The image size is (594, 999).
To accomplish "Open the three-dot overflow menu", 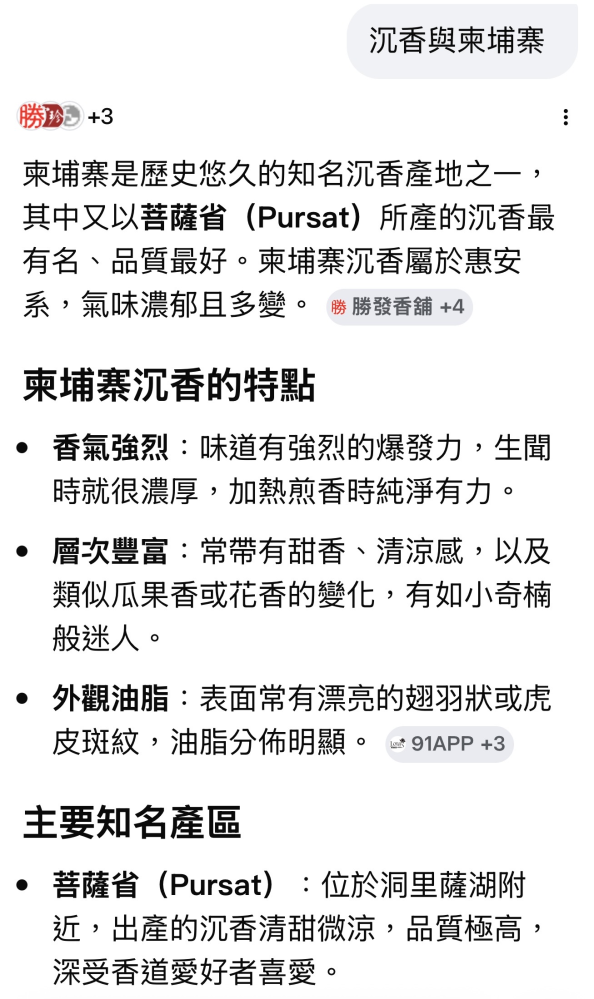I will (565, 117).
